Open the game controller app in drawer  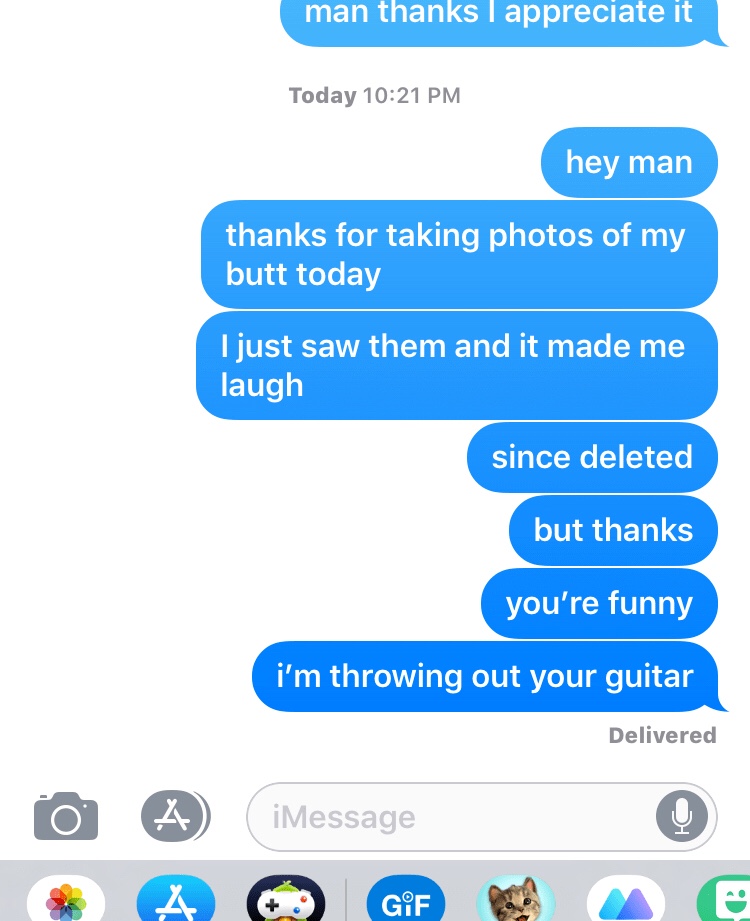coord(286,901)
